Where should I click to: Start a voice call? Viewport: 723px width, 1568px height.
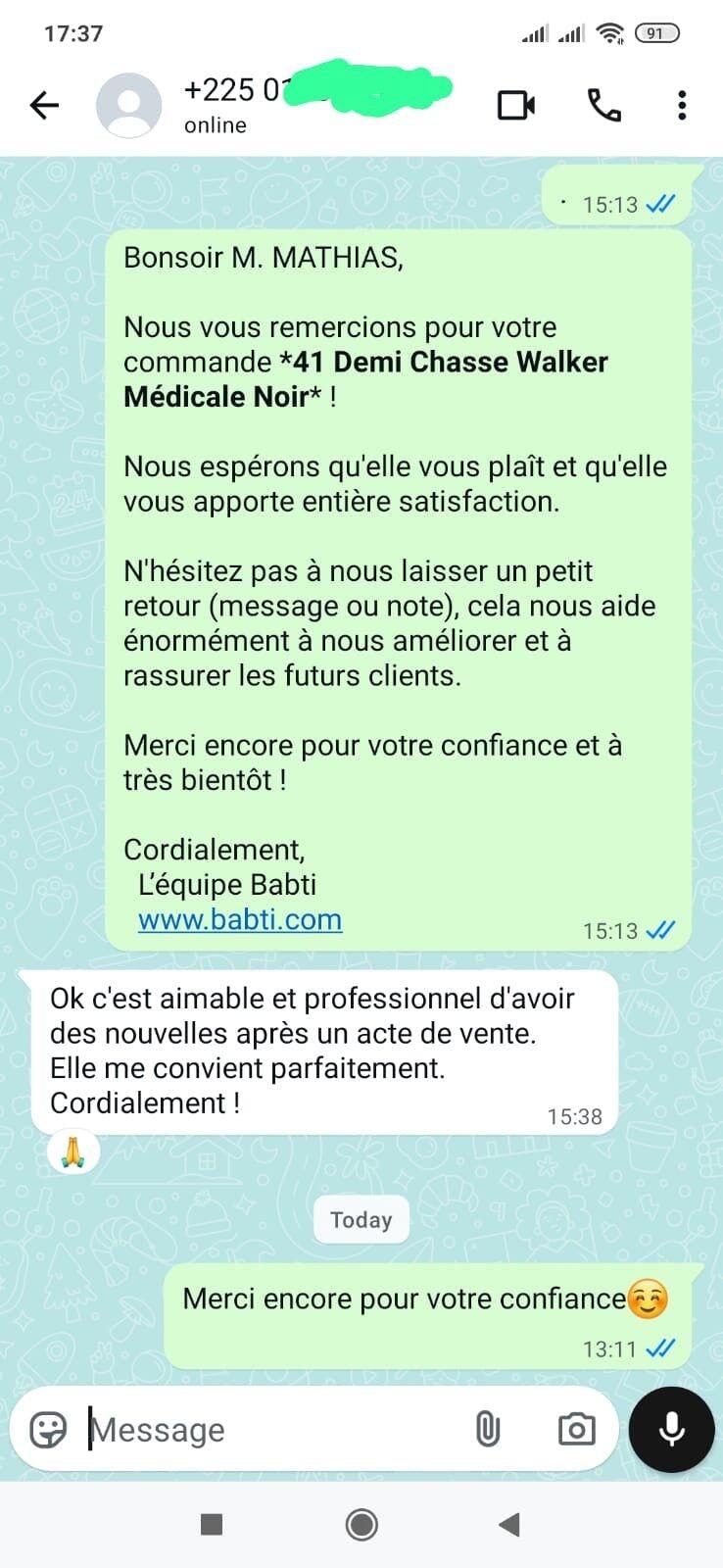click(603, 105)
